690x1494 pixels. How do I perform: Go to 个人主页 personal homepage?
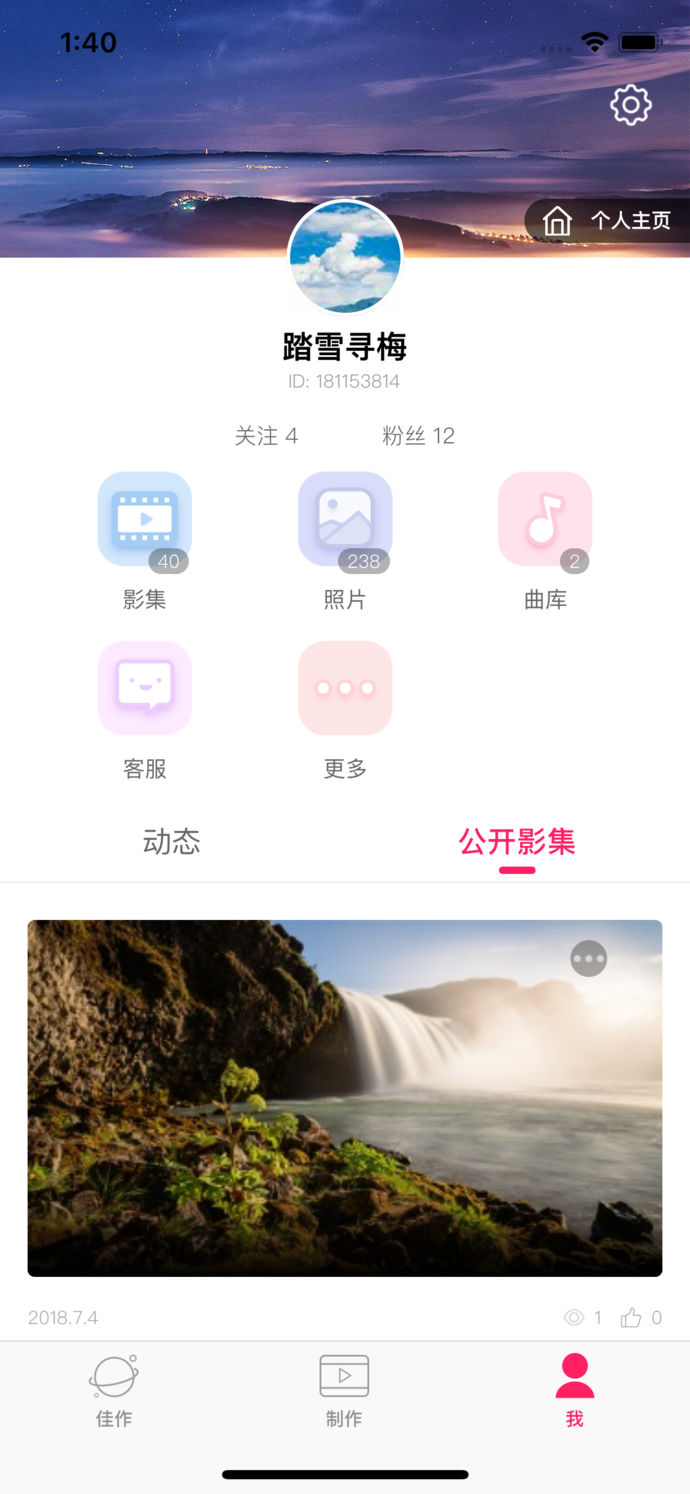click(x=608, y=221)
